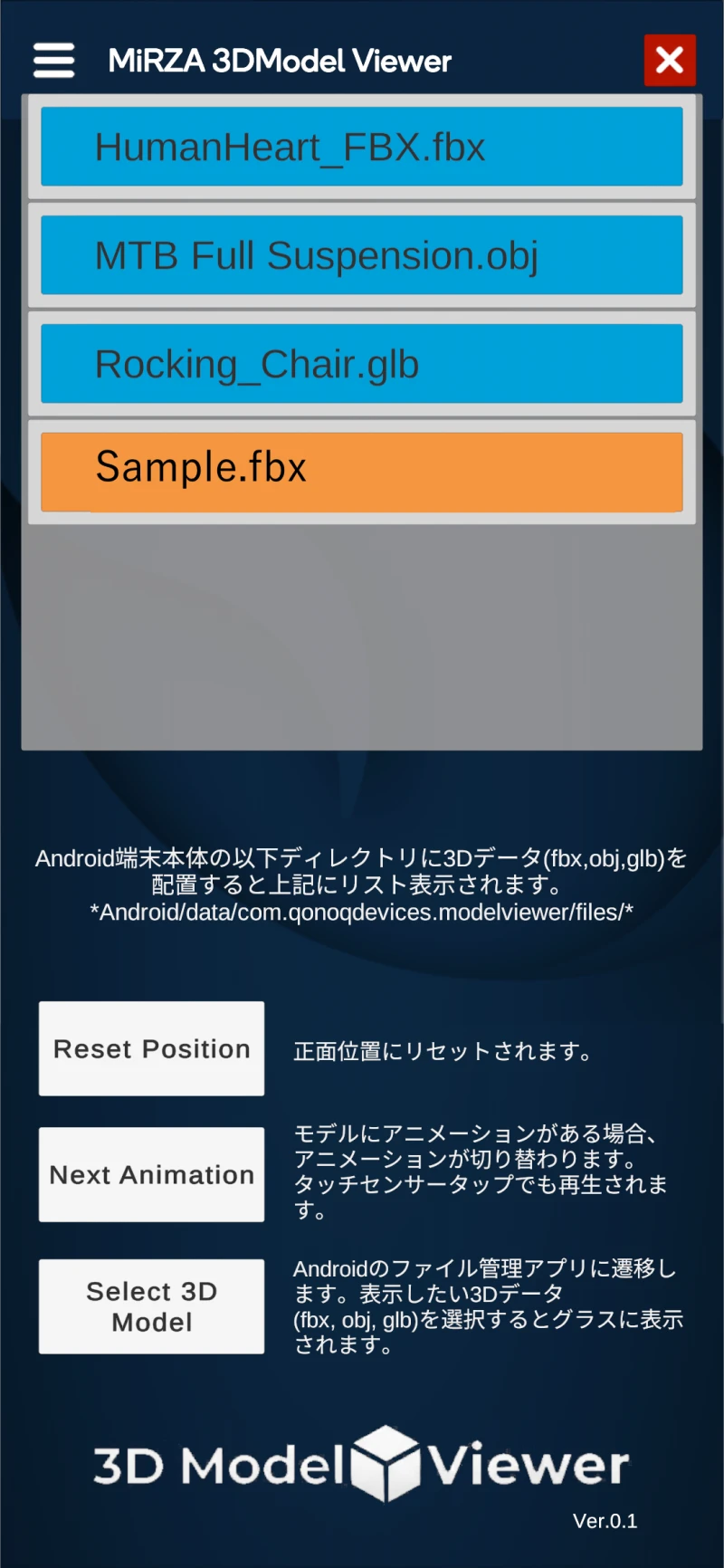
Task: Tap the Reset Position button
Action: coord(152,1048)
